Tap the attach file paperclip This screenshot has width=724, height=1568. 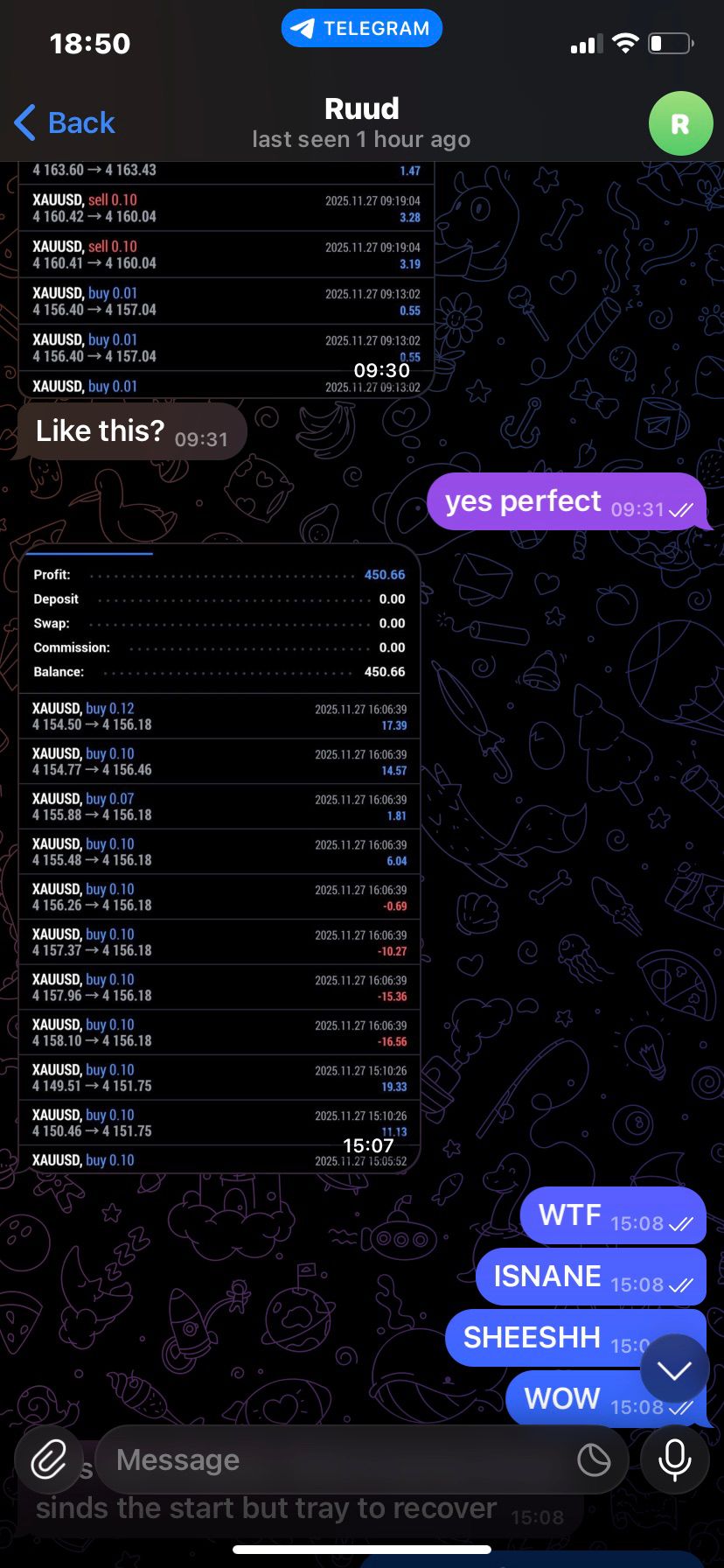click(x=49, y=1459)
